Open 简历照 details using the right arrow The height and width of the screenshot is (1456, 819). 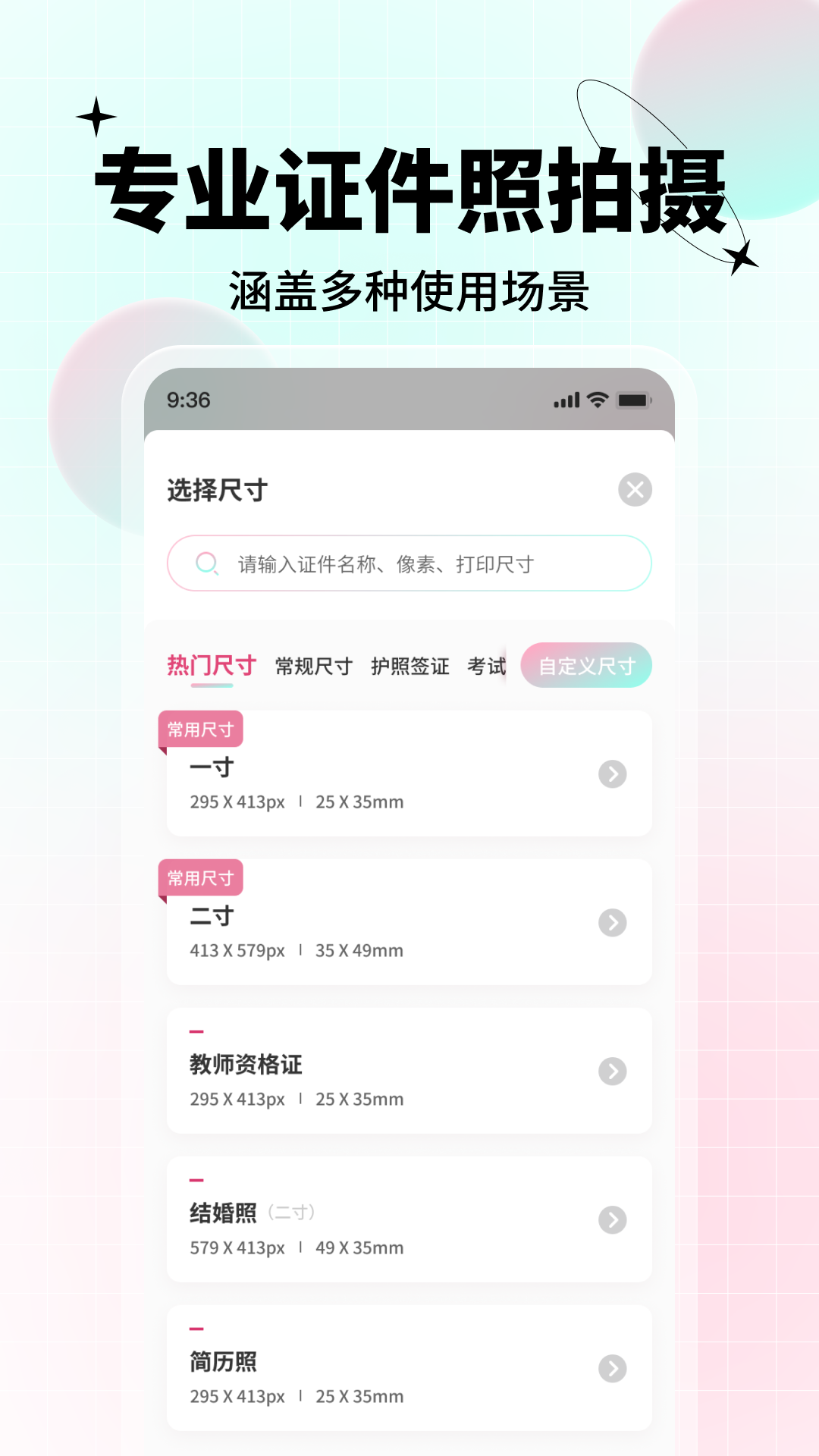[612, 1369]
